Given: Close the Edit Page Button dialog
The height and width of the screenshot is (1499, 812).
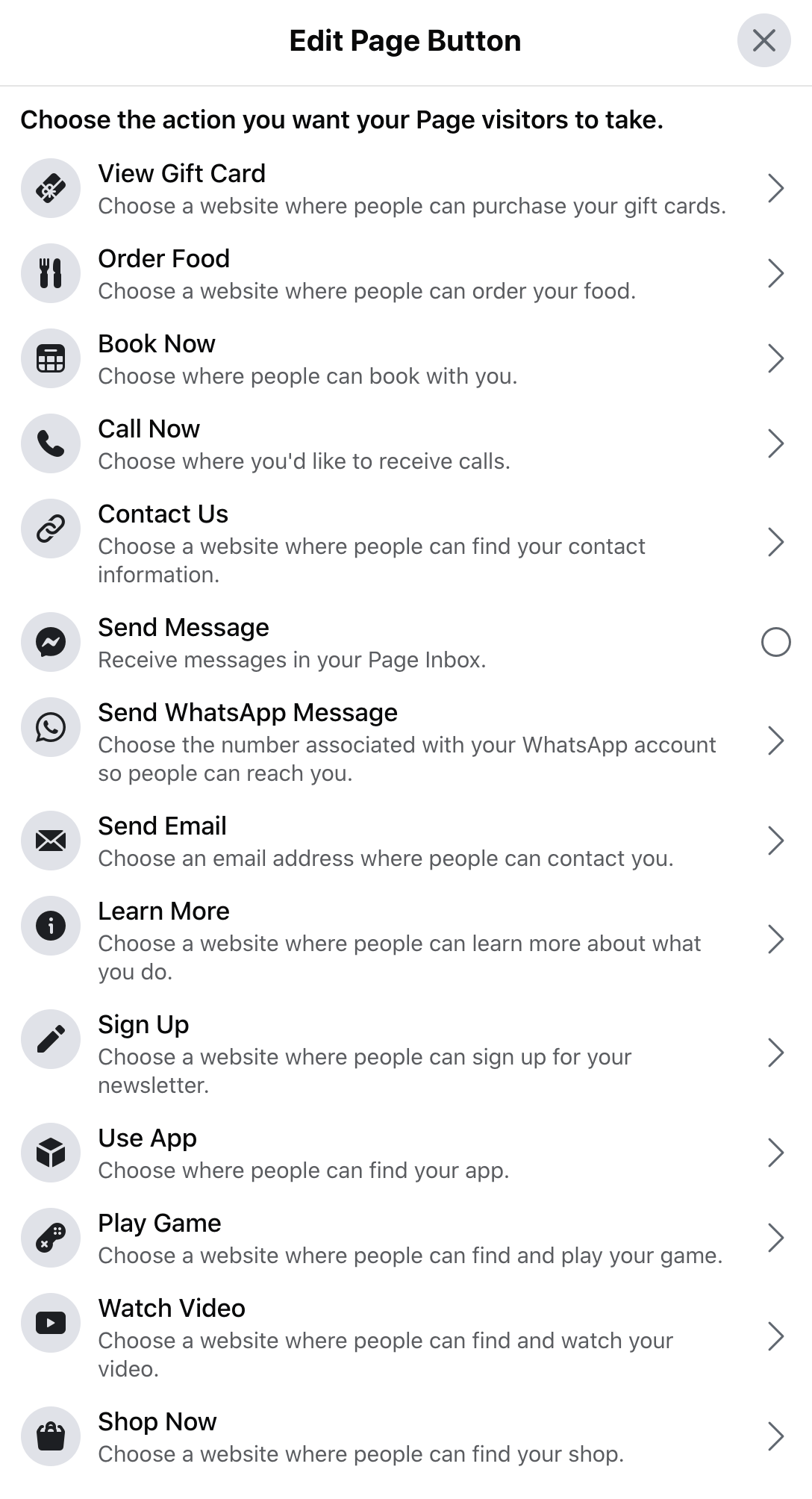Looking at the screenshot, I should point(763,40).
